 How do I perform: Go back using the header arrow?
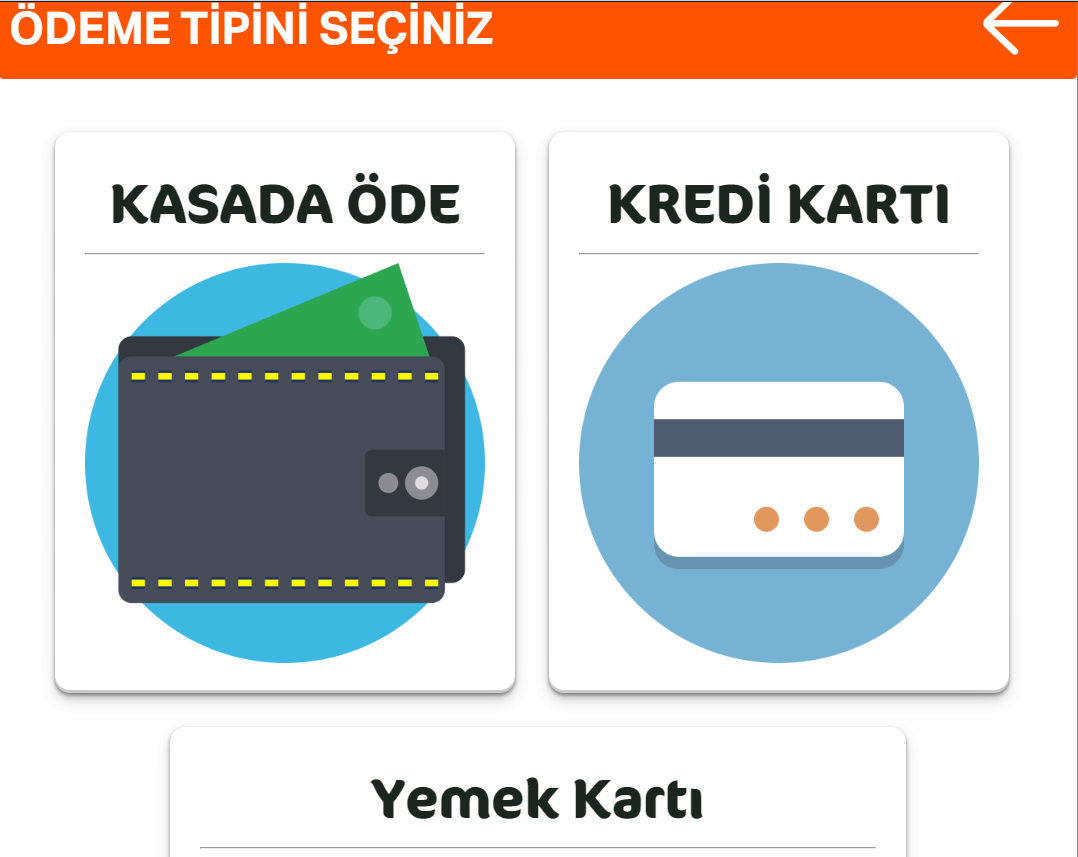click(x=1020, y=26)
